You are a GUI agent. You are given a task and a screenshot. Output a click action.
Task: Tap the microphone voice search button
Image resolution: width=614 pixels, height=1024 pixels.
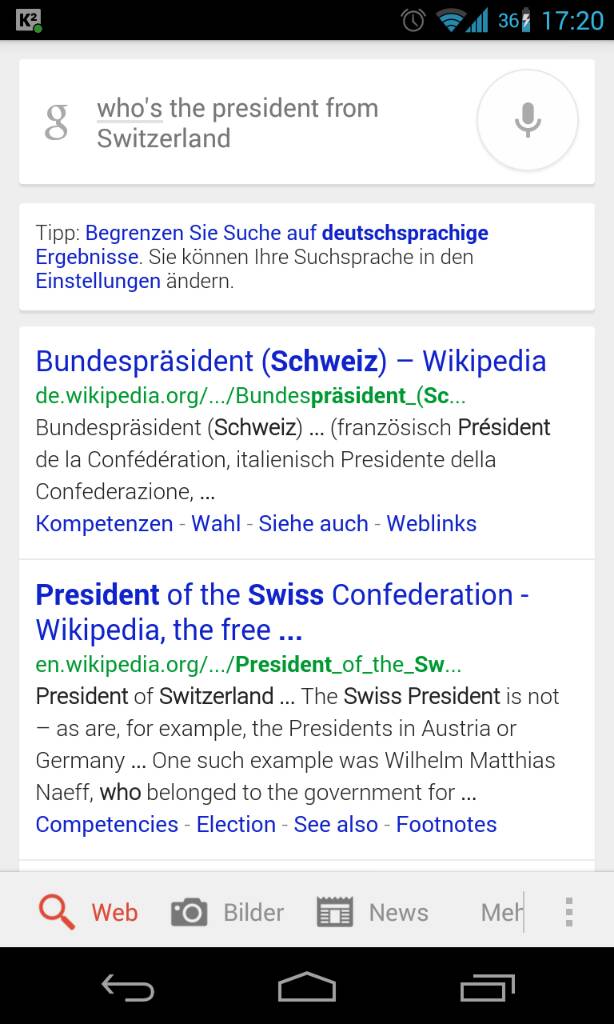pos(527,120)
